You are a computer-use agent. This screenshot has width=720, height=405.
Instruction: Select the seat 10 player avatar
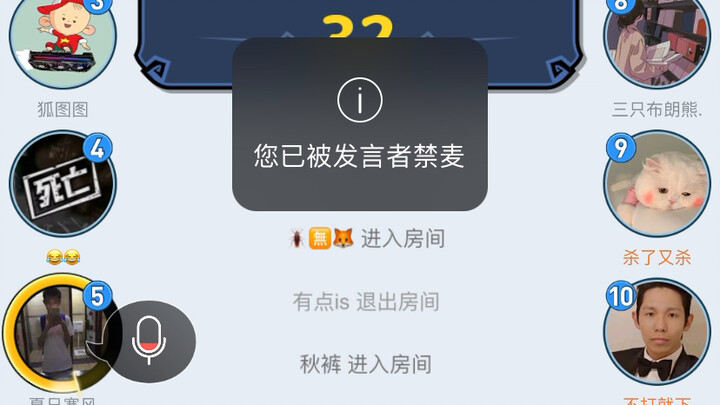[x=655, y=332]
